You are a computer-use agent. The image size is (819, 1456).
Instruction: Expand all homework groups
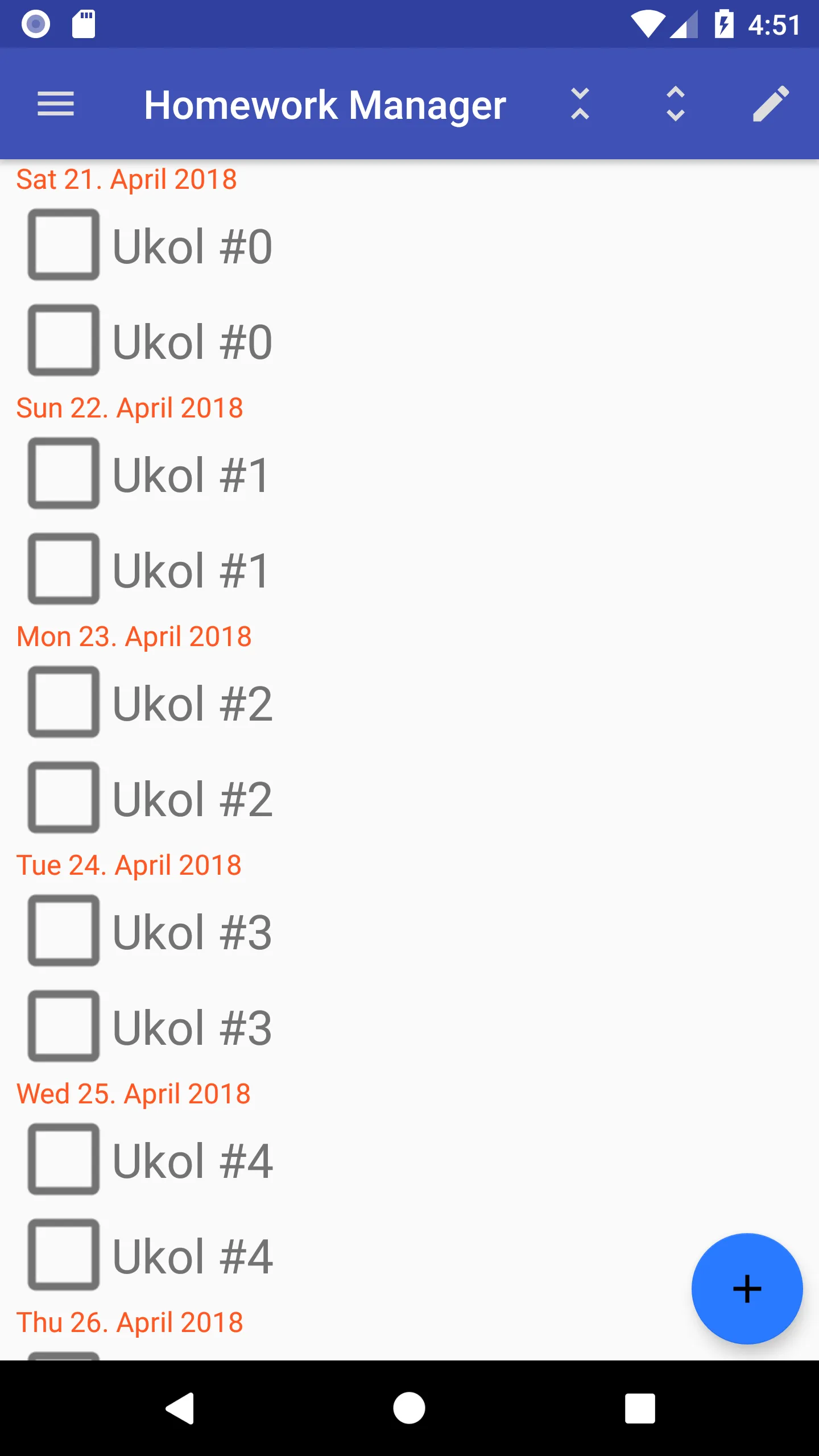click(675, 104)
